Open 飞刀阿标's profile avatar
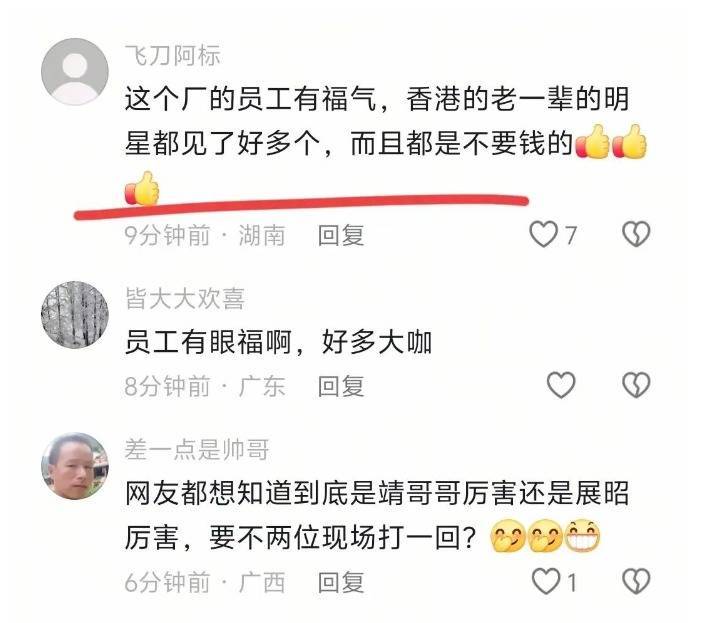 coord(75,72)
